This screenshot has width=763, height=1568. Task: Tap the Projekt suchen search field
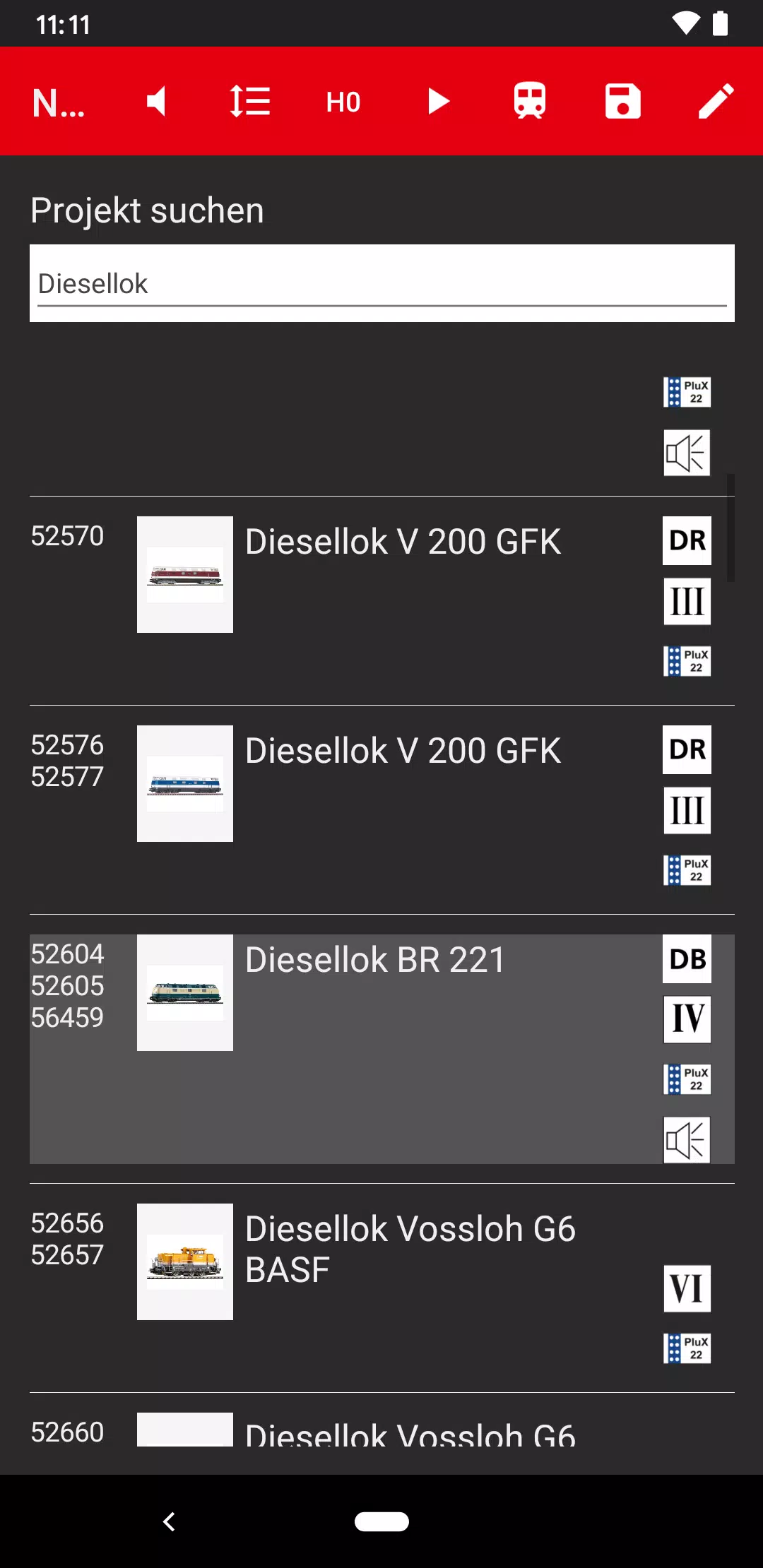coord(381,284)
